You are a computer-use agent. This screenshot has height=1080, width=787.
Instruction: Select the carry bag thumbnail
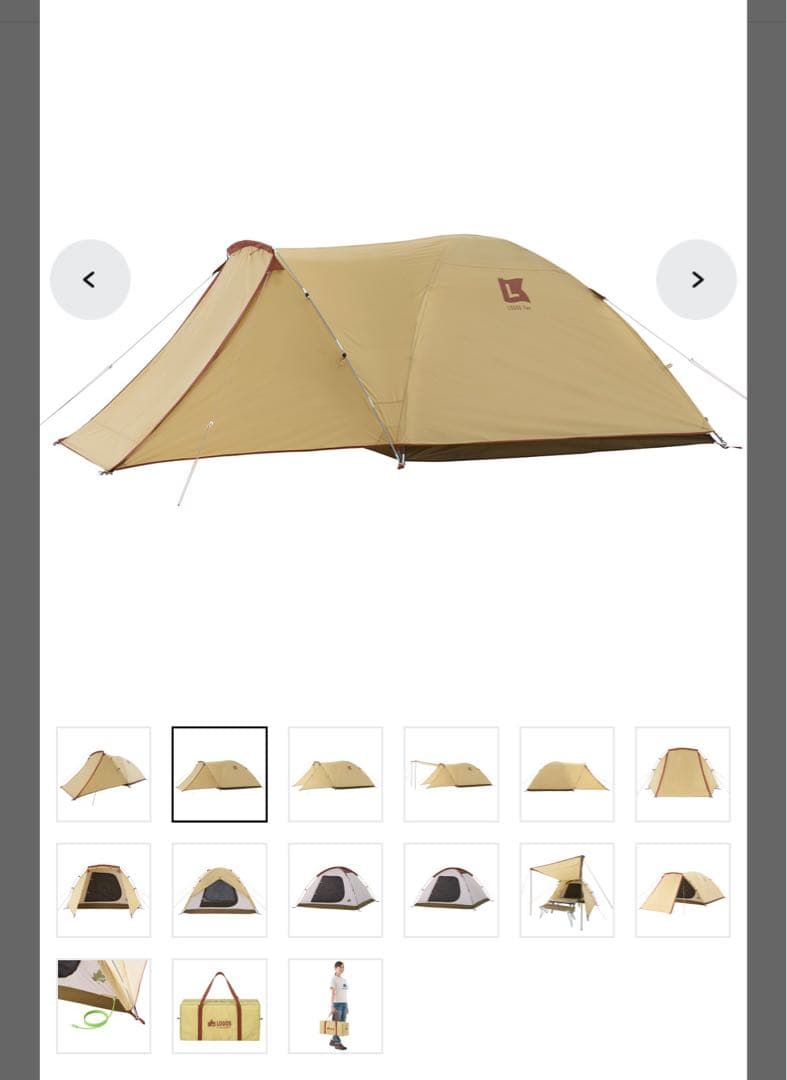[219, 1005]
